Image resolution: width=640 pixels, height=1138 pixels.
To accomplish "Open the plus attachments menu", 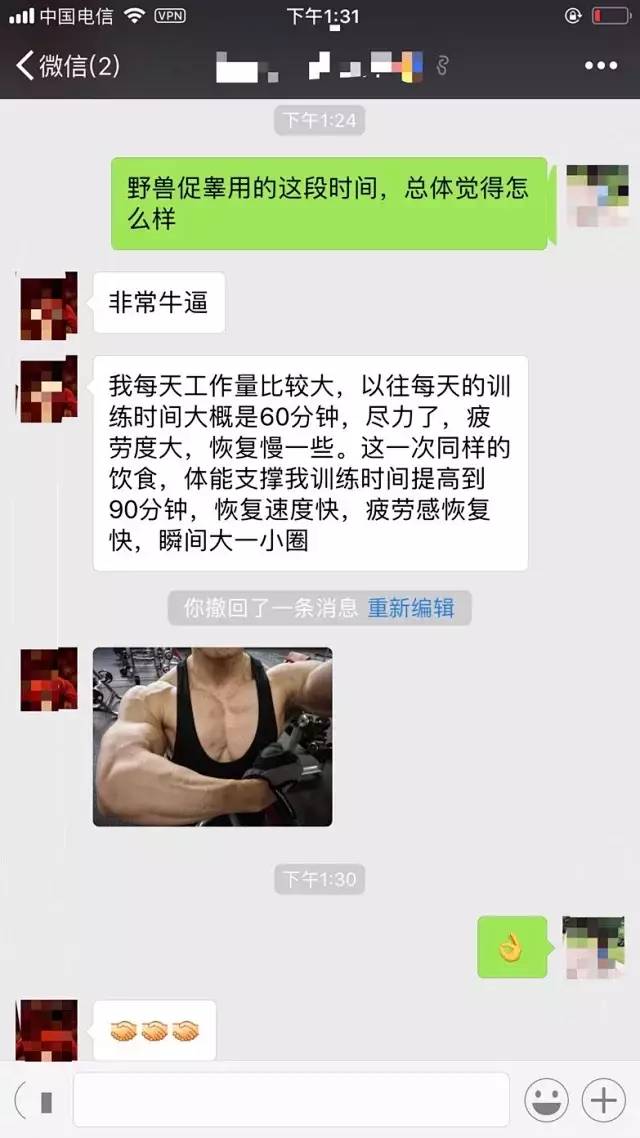I will tap(603, 1100).
